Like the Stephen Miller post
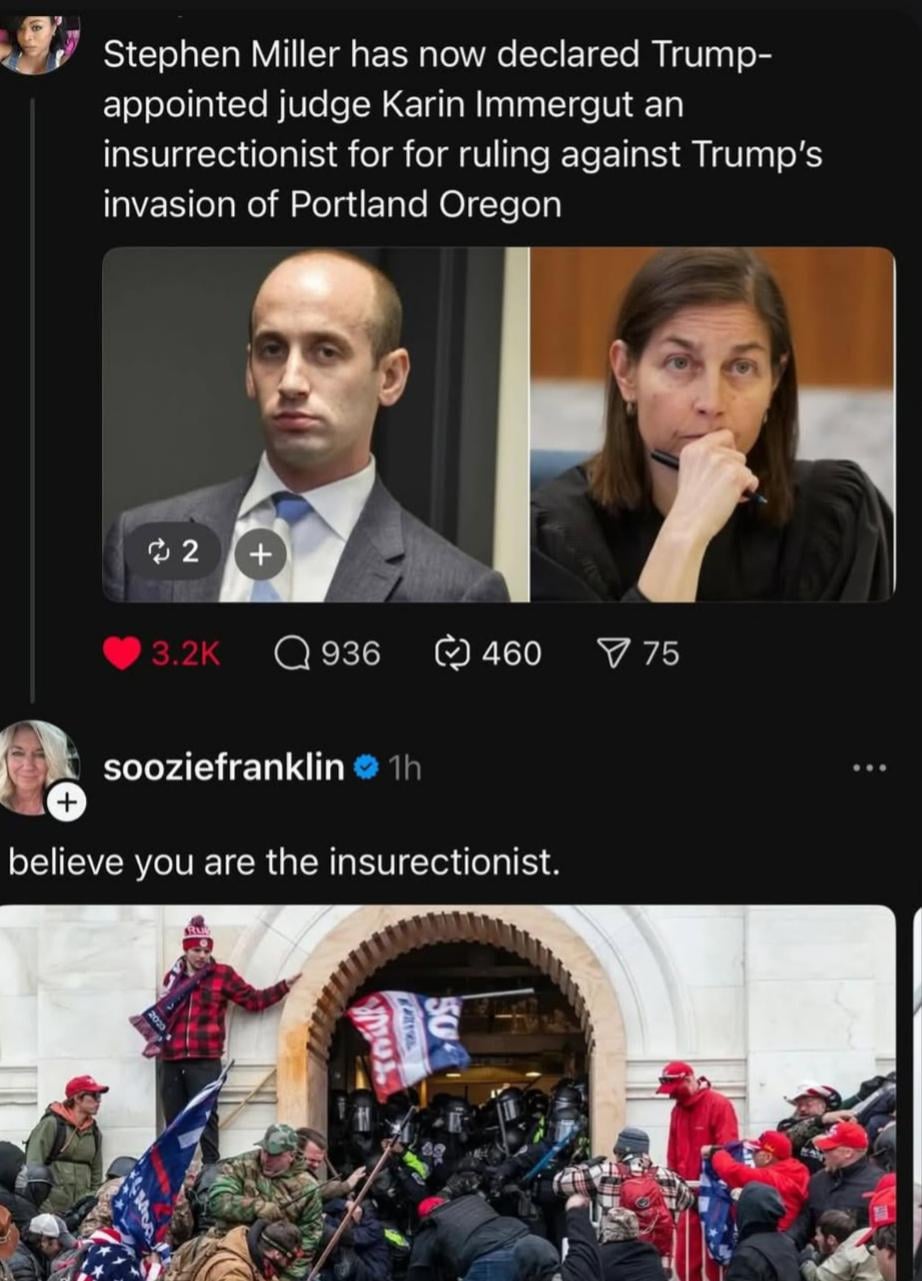 pos(123,653)
